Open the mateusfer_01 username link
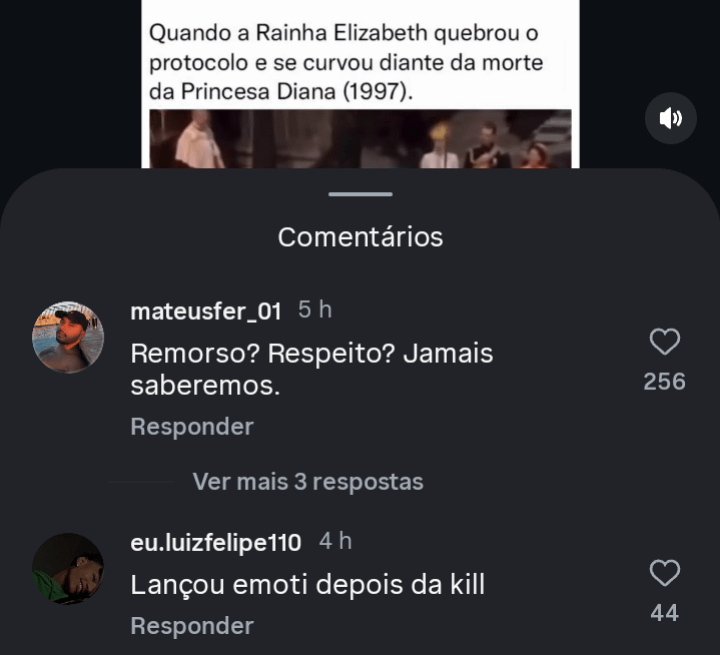Viewport: 720px width, 655px height. pyautogui.click(x=206, y=312)
